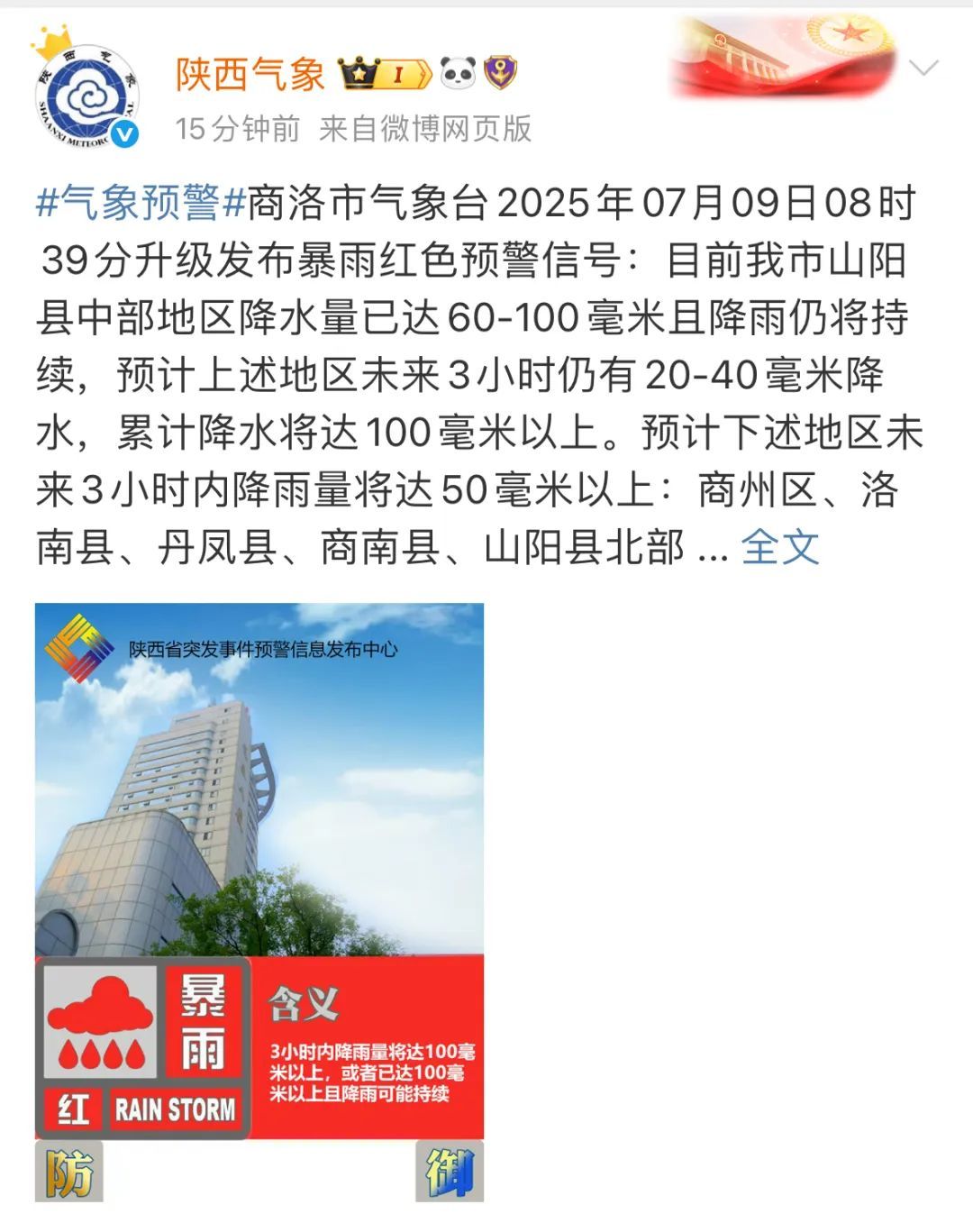
Task: Open the rainstorm red warning image
Action: (x=259, y=901)
